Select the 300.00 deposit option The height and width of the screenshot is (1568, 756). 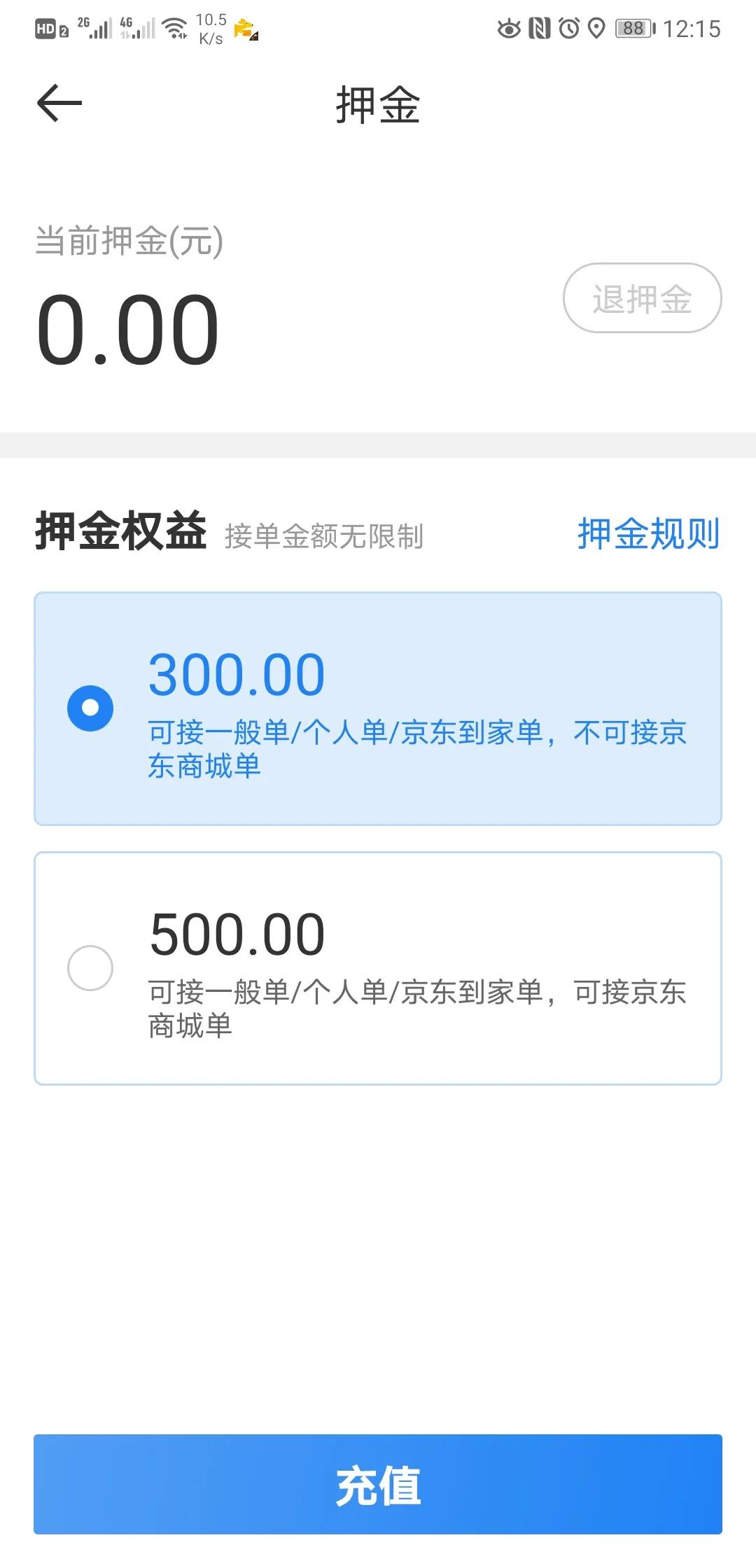pyautogui.click(x=378, y=707)
